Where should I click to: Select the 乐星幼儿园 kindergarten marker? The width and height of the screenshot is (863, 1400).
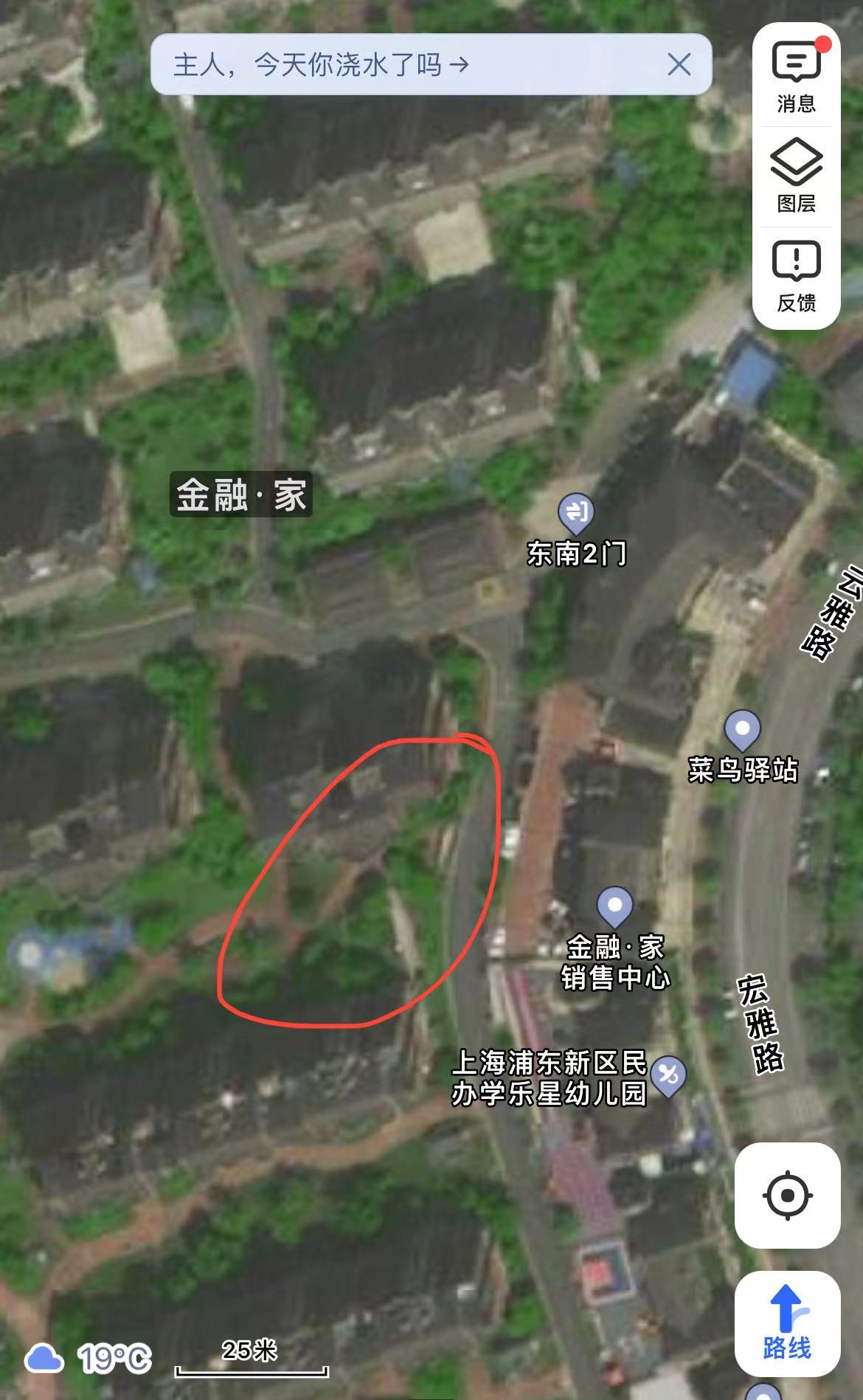click(668, 1076)
